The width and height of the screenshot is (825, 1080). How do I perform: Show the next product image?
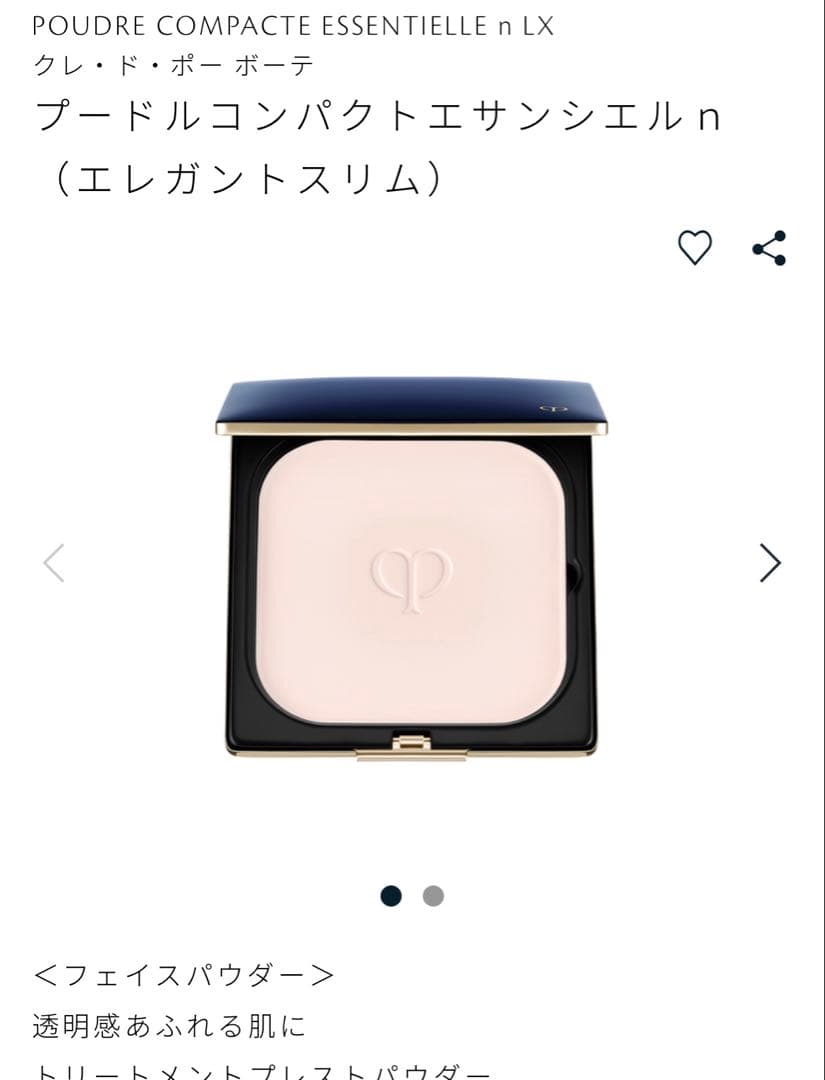coord(769,563)
